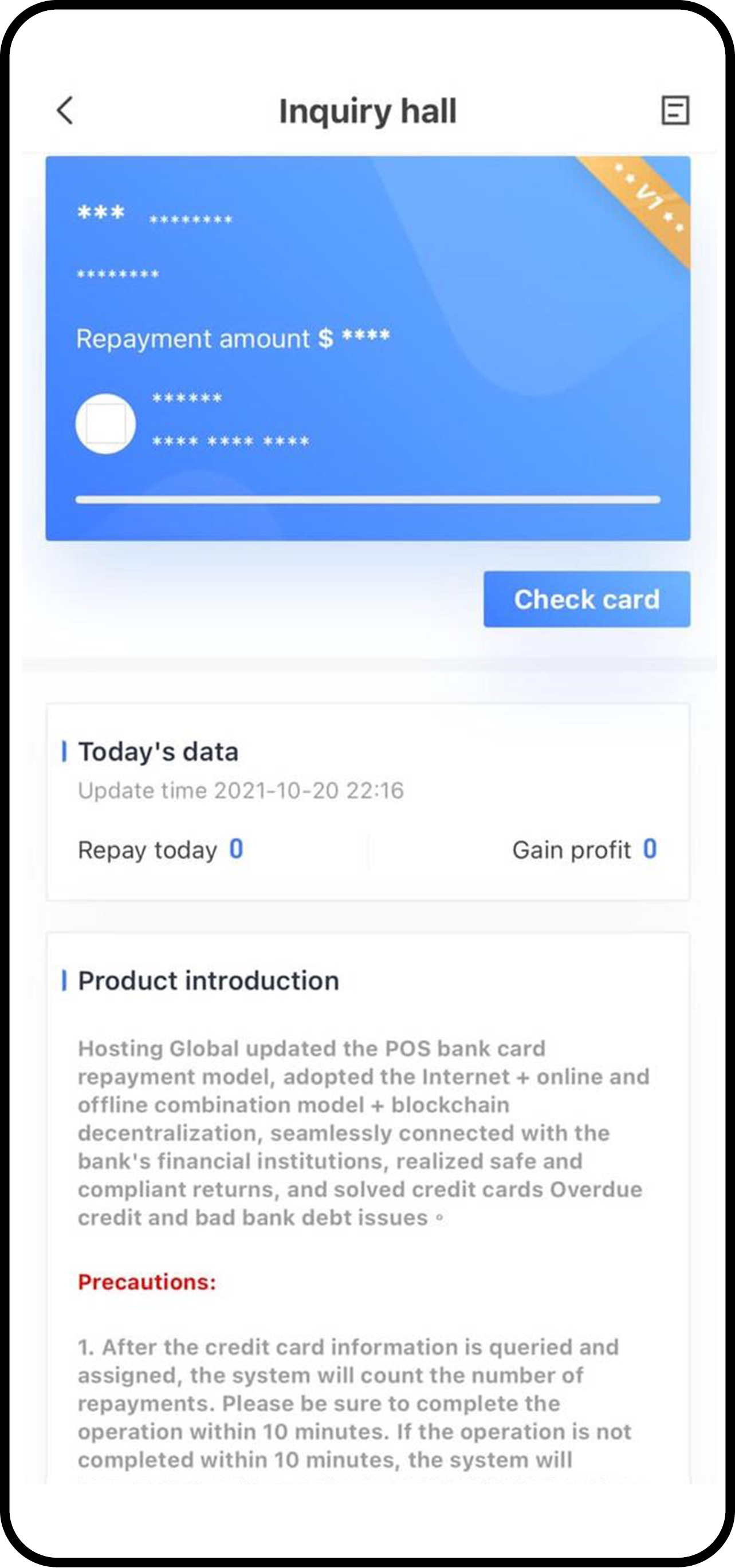Go back from Inquiry hall
735x1568 pixels.
pos(65,111)
